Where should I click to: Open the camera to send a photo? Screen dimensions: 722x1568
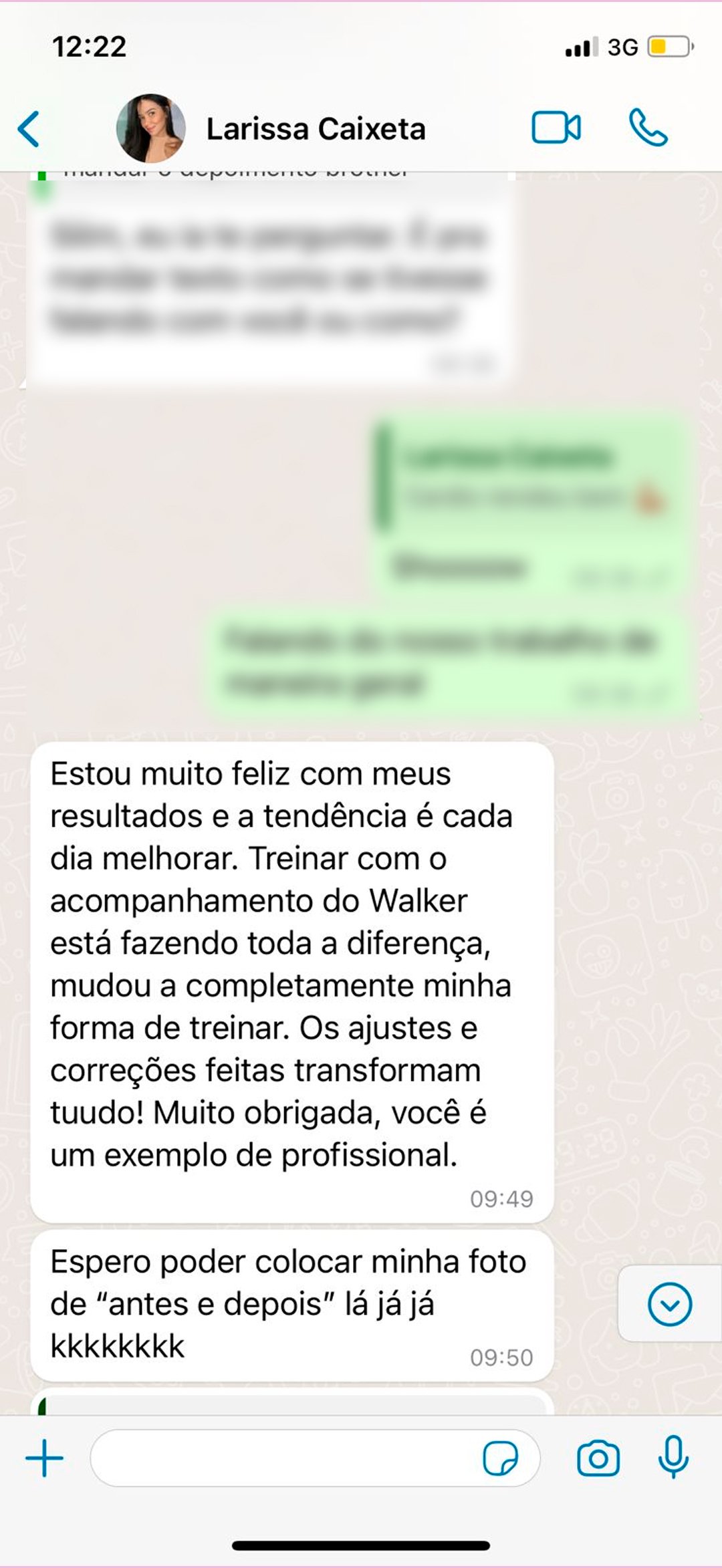click(x=598, y=1458)
